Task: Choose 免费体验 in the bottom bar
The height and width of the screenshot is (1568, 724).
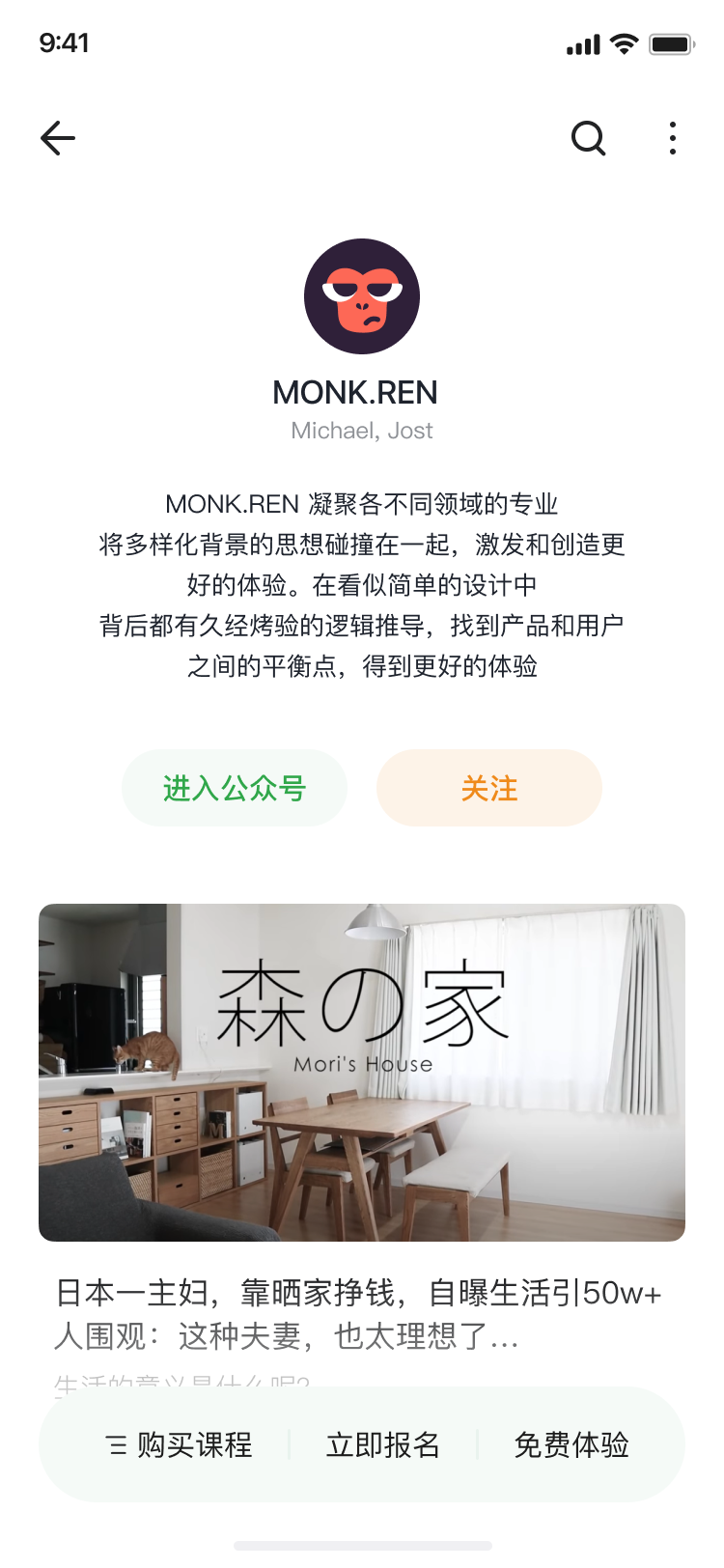Action: (571, 1444)
